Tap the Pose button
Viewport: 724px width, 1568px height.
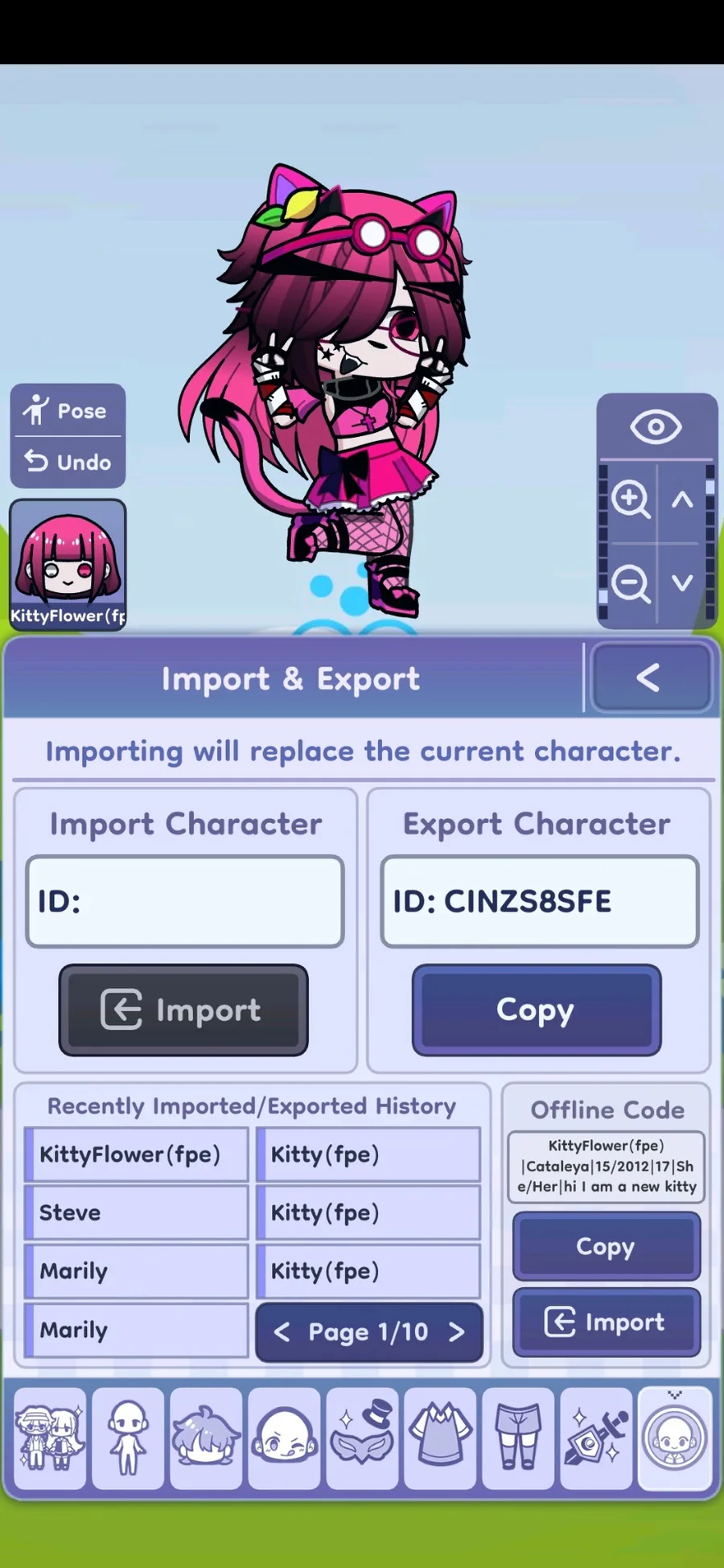point(68,411)
